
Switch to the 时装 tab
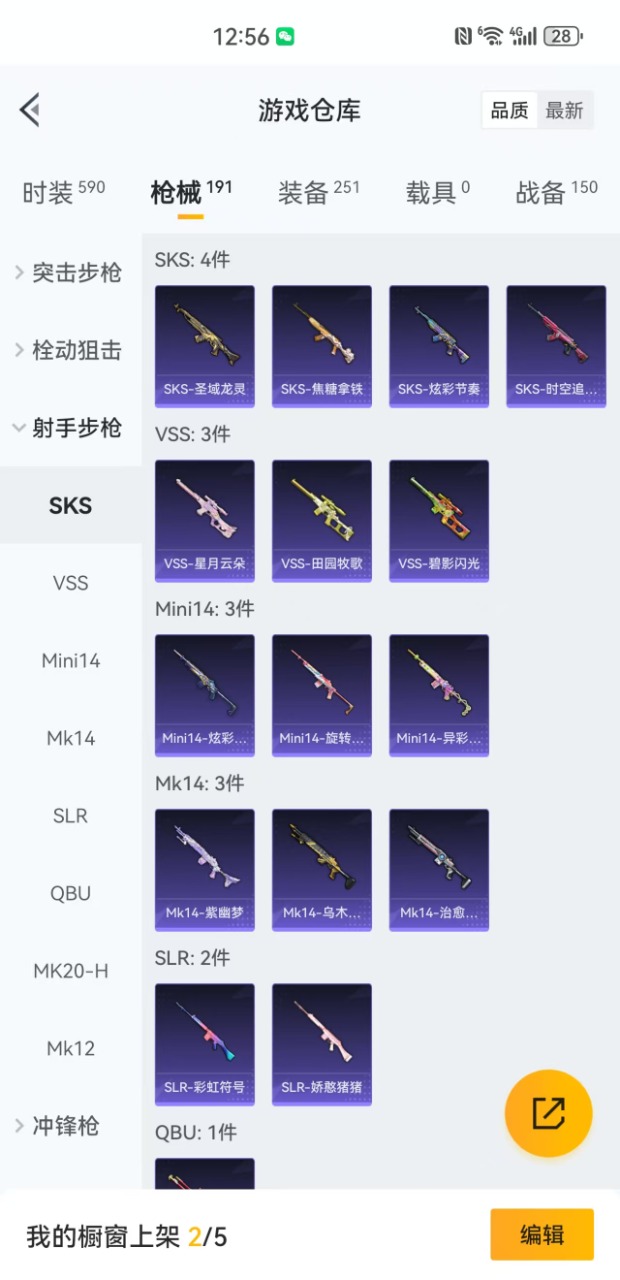point(63,191)
